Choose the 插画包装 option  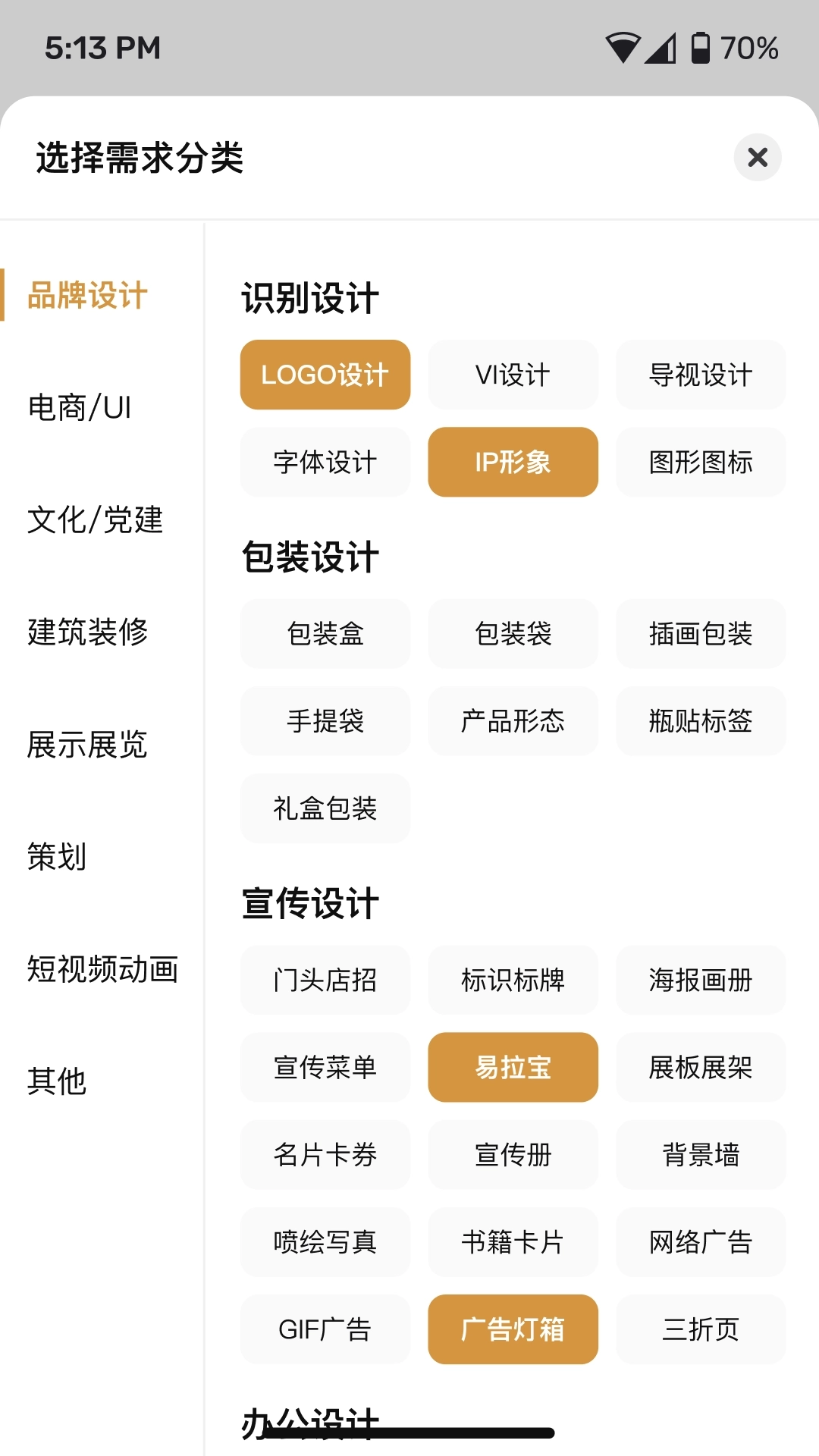700,633
